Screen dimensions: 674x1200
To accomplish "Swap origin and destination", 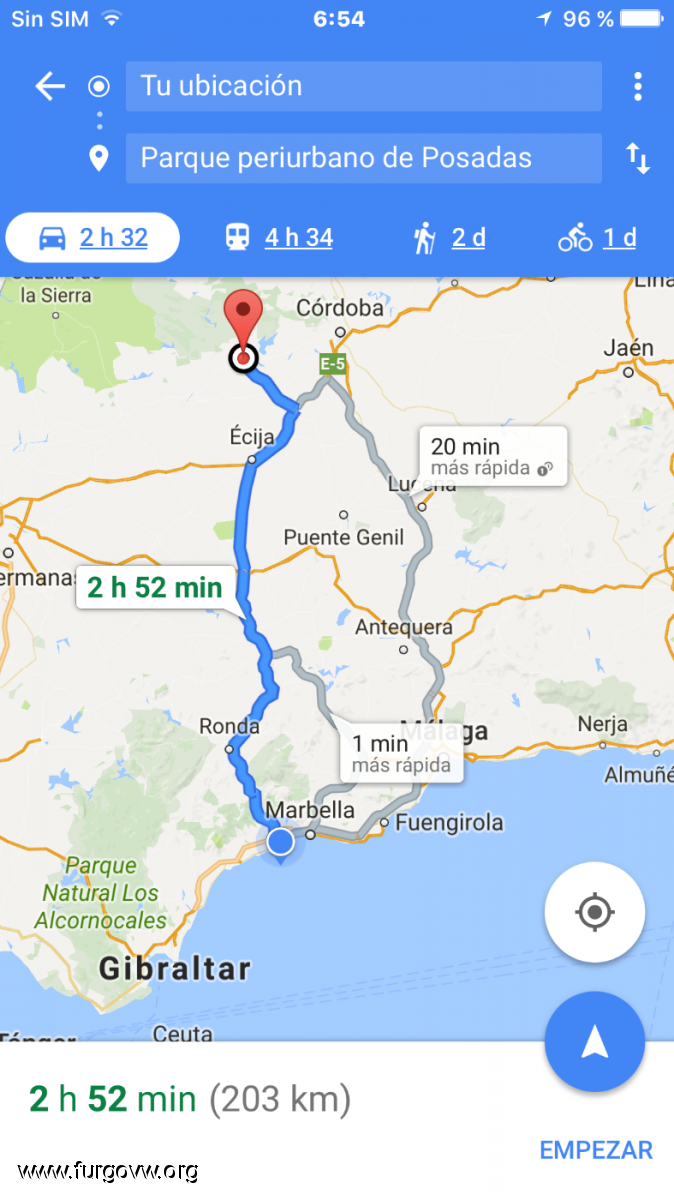I will tap(637, 158).
